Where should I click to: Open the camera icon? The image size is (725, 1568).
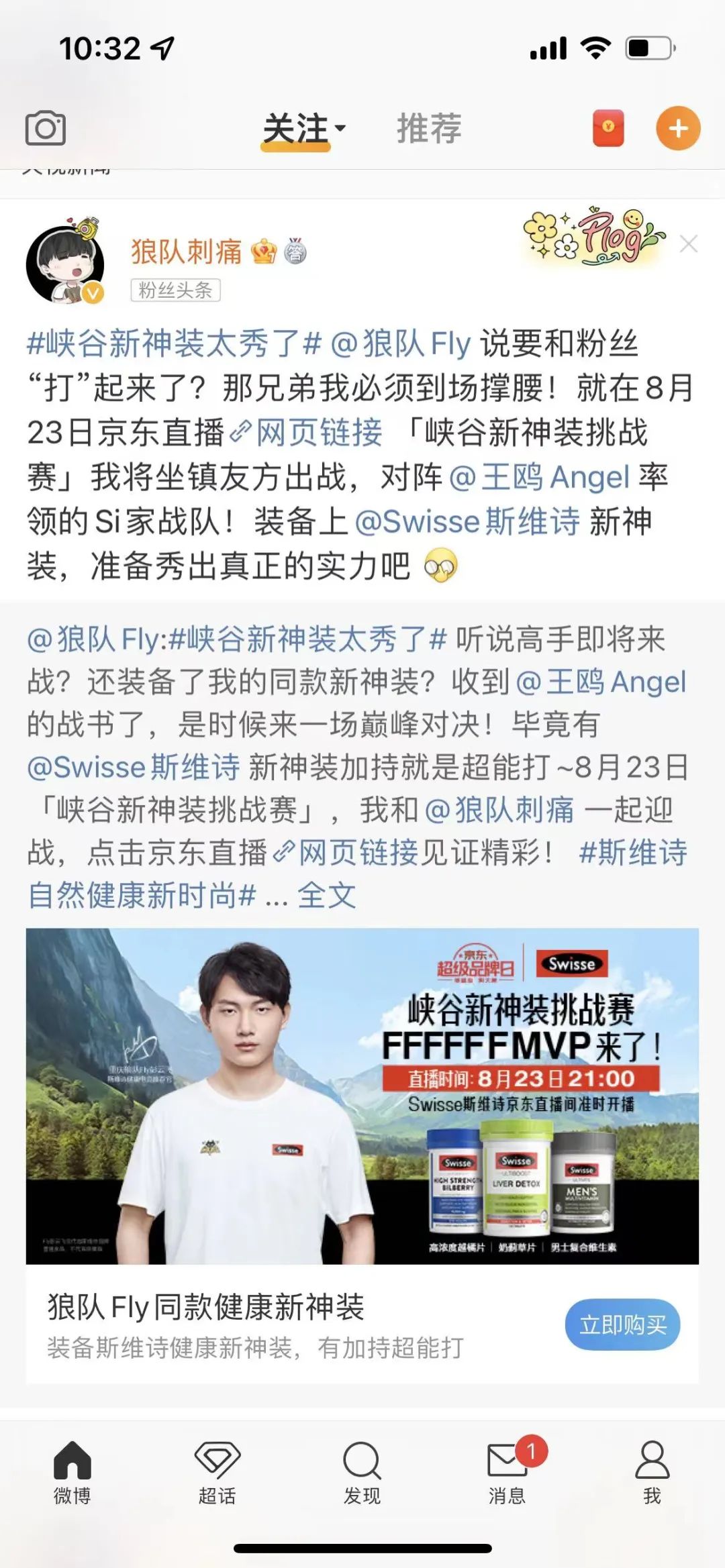46,128
